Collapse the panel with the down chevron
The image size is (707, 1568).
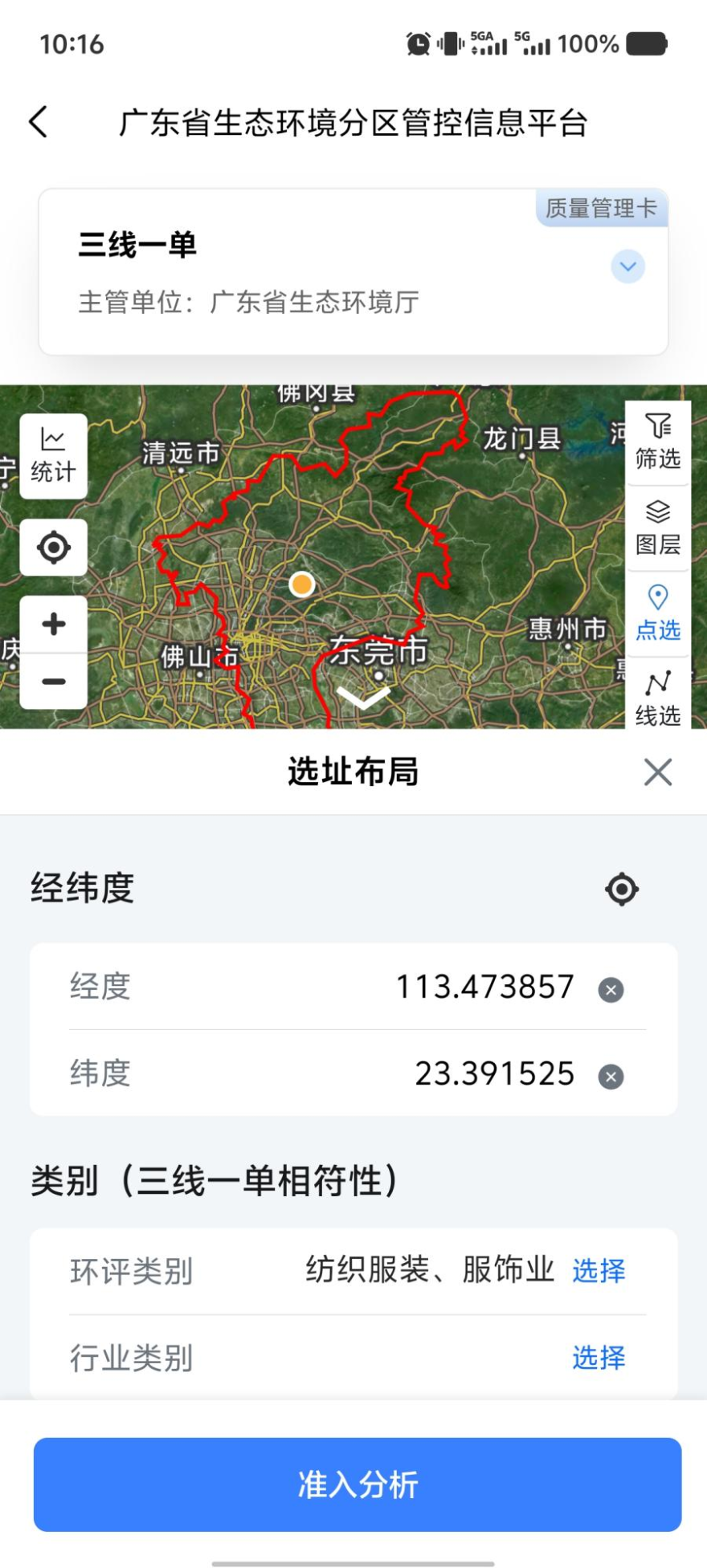pyautogui.click(x=362, y=697)
